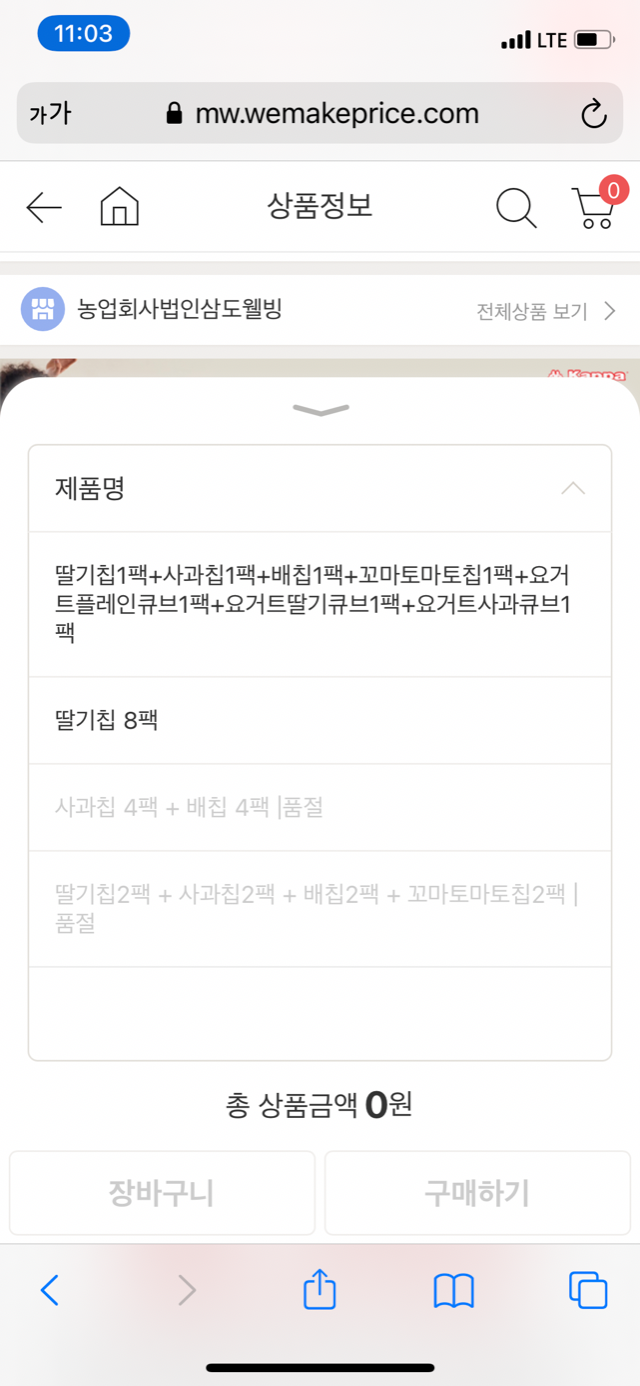Open the shopping cart
The height and width of the screenshot is (1386, 640).
[594, 207]
